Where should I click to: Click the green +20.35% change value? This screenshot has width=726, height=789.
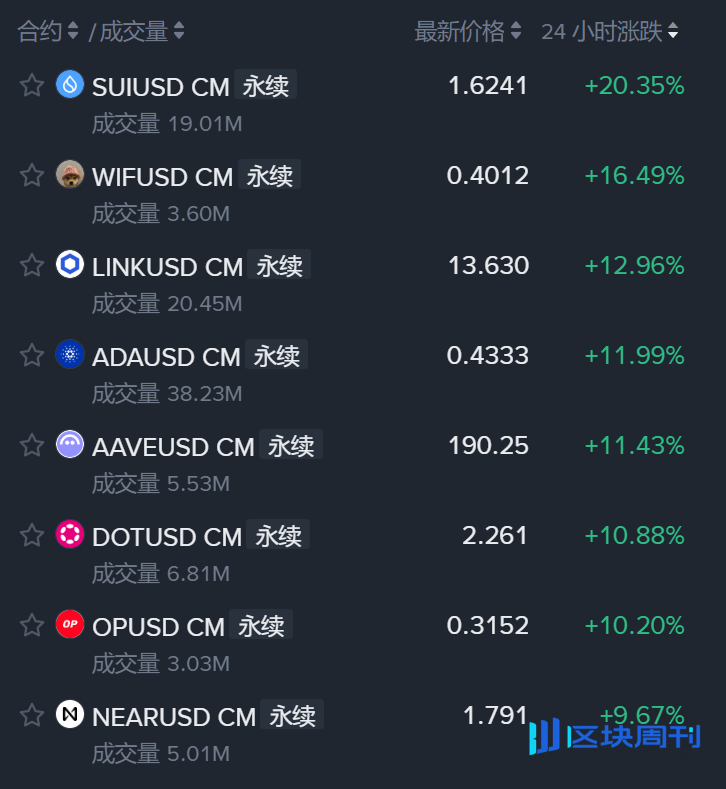pyautogui.click(x=634, y=85)
